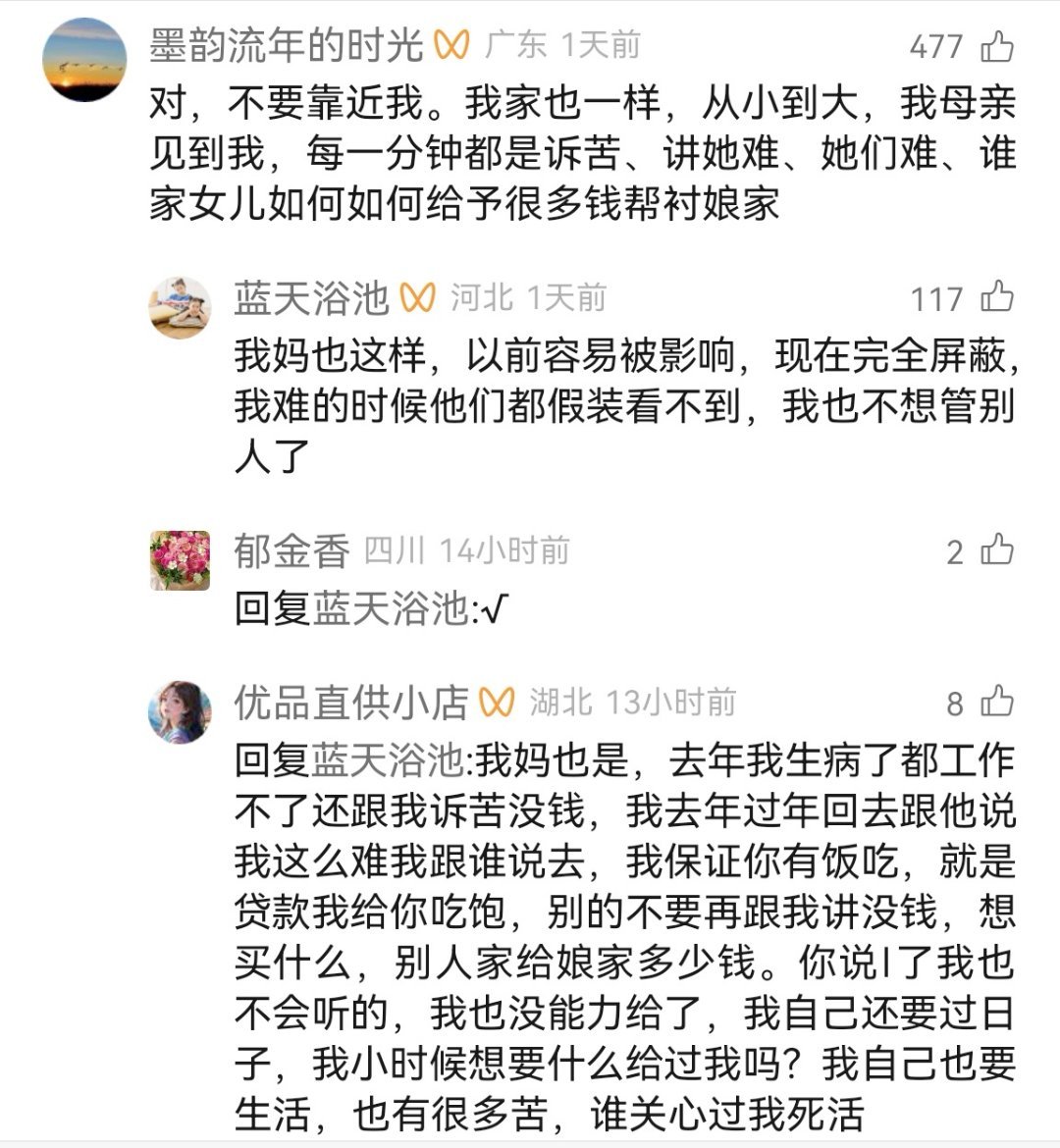Click the membership badge next to 墨韵流年的时光
The height and width of the screenshot is (1148, 1060).
pyautogui.click(x=451, y=44)
